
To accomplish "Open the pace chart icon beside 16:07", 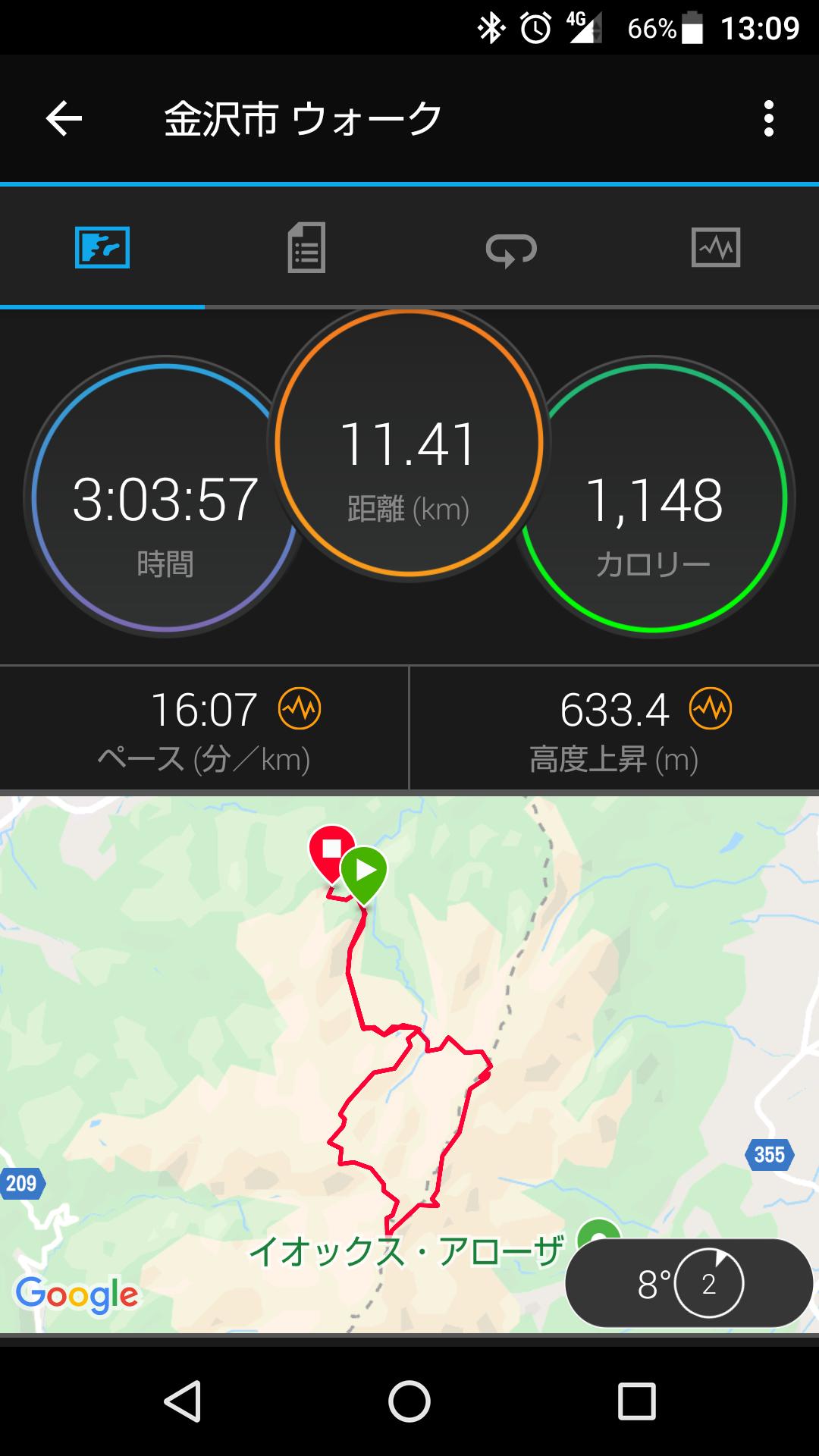I will pos(300,709).
